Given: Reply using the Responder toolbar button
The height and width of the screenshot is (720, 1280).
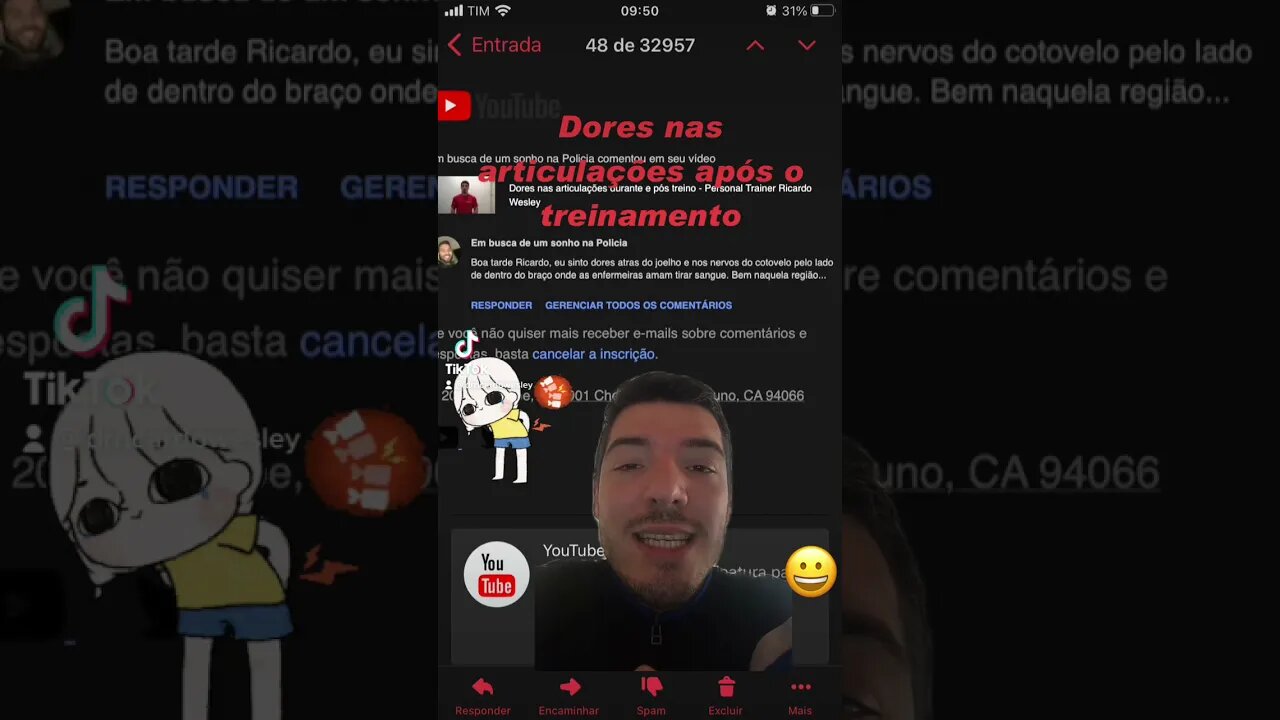Looking at the screenshot, I should (482, 695).
